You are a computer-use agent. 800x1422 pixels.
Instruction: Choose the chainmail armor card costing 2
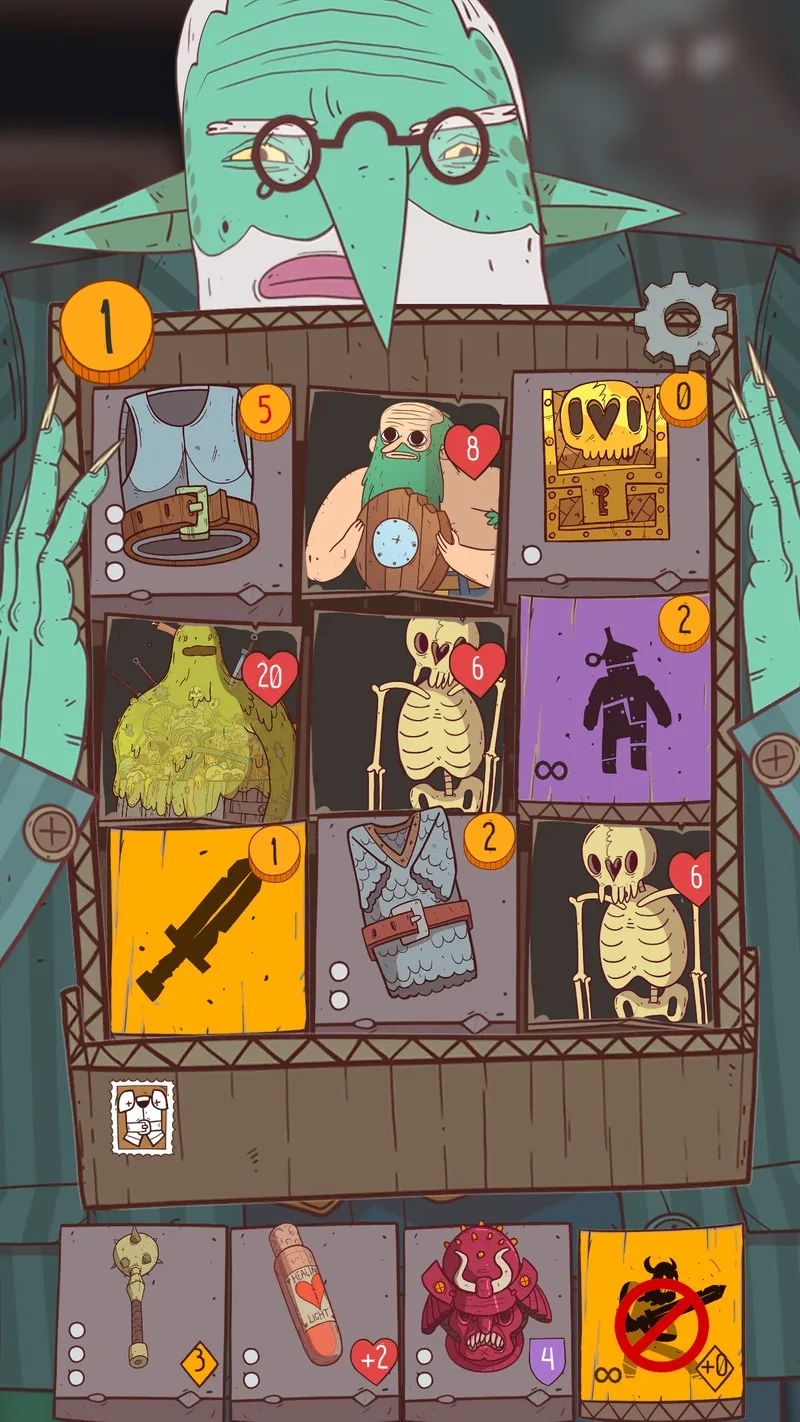point(415,917)
